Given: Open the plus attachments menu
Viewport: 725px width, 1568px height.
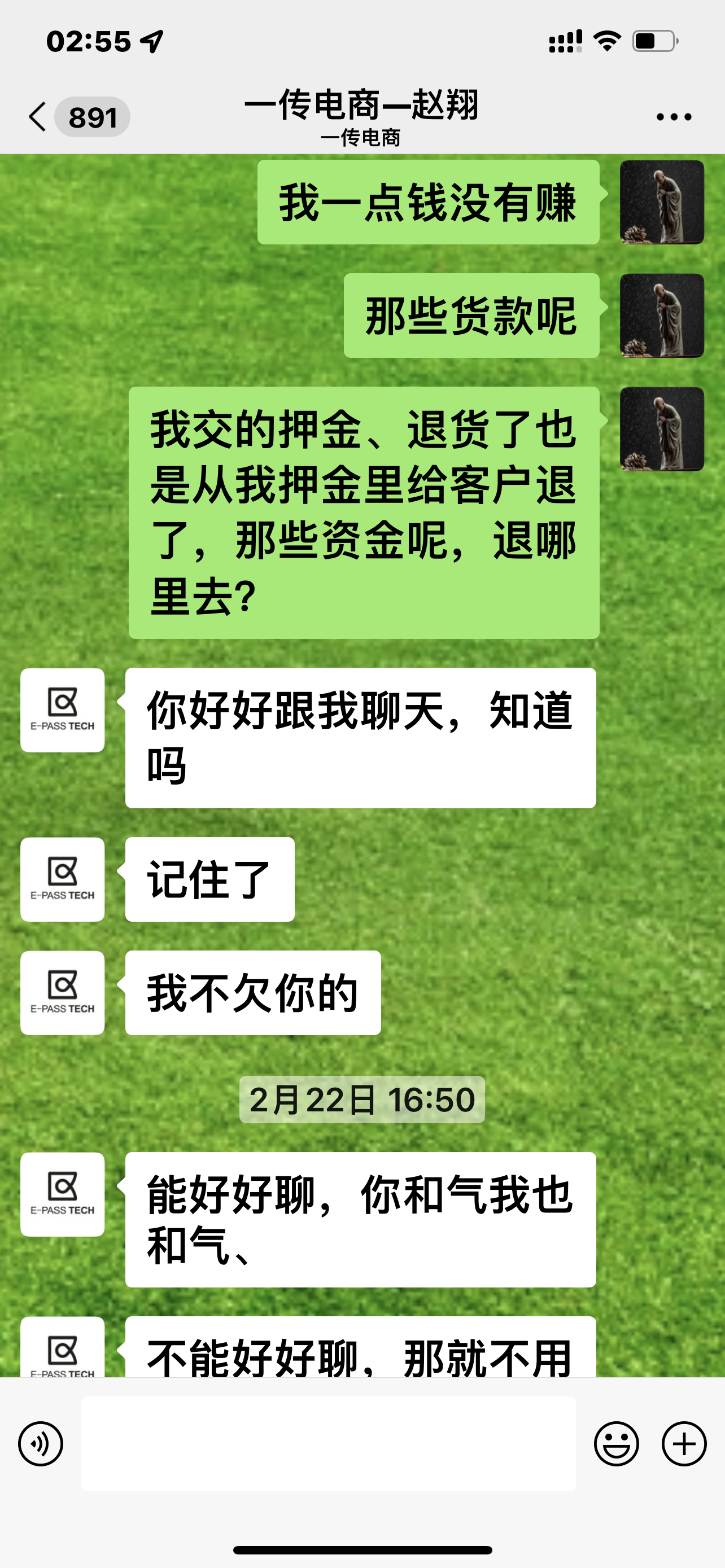Looking at the screenshot, I should [x=684, y=1443].
